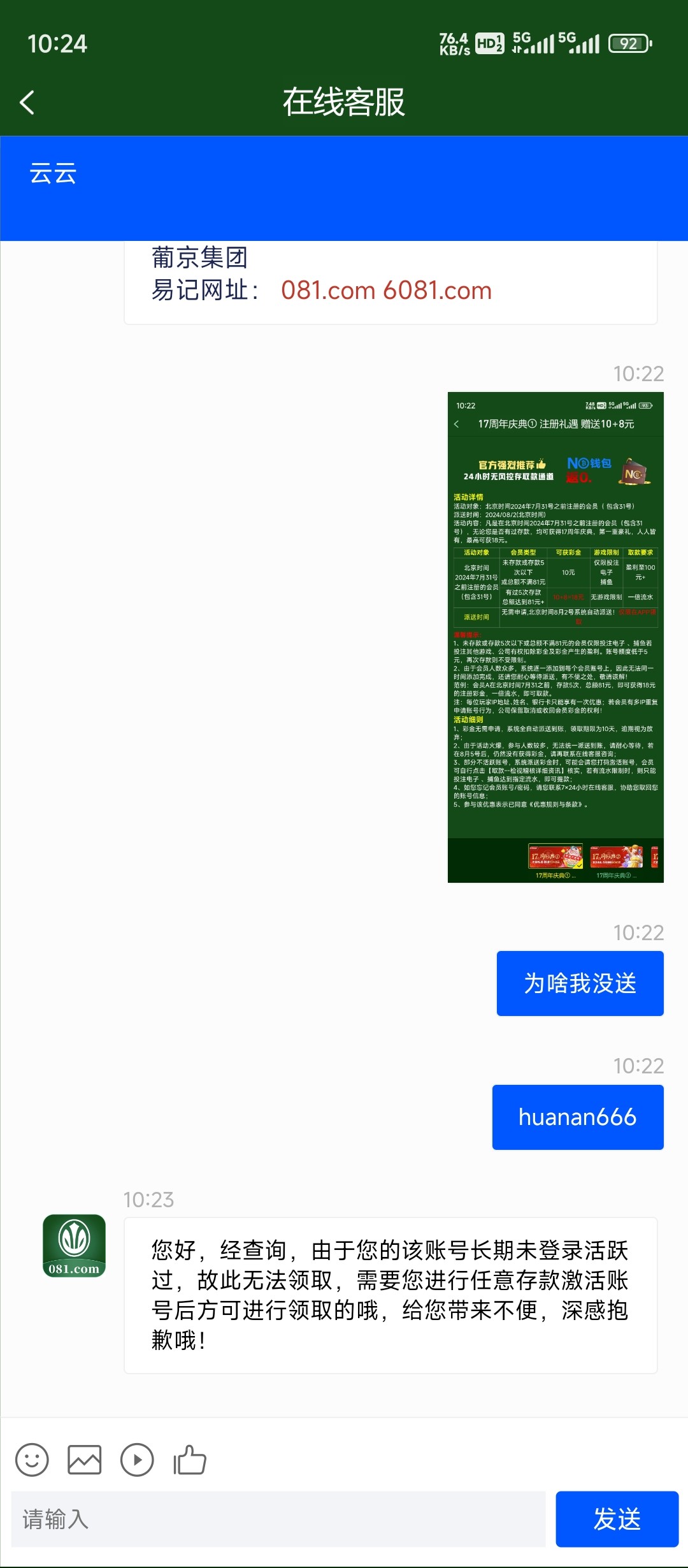Attach a picture from gallery
This screenshot has width=688, height=1568.
85,1459
